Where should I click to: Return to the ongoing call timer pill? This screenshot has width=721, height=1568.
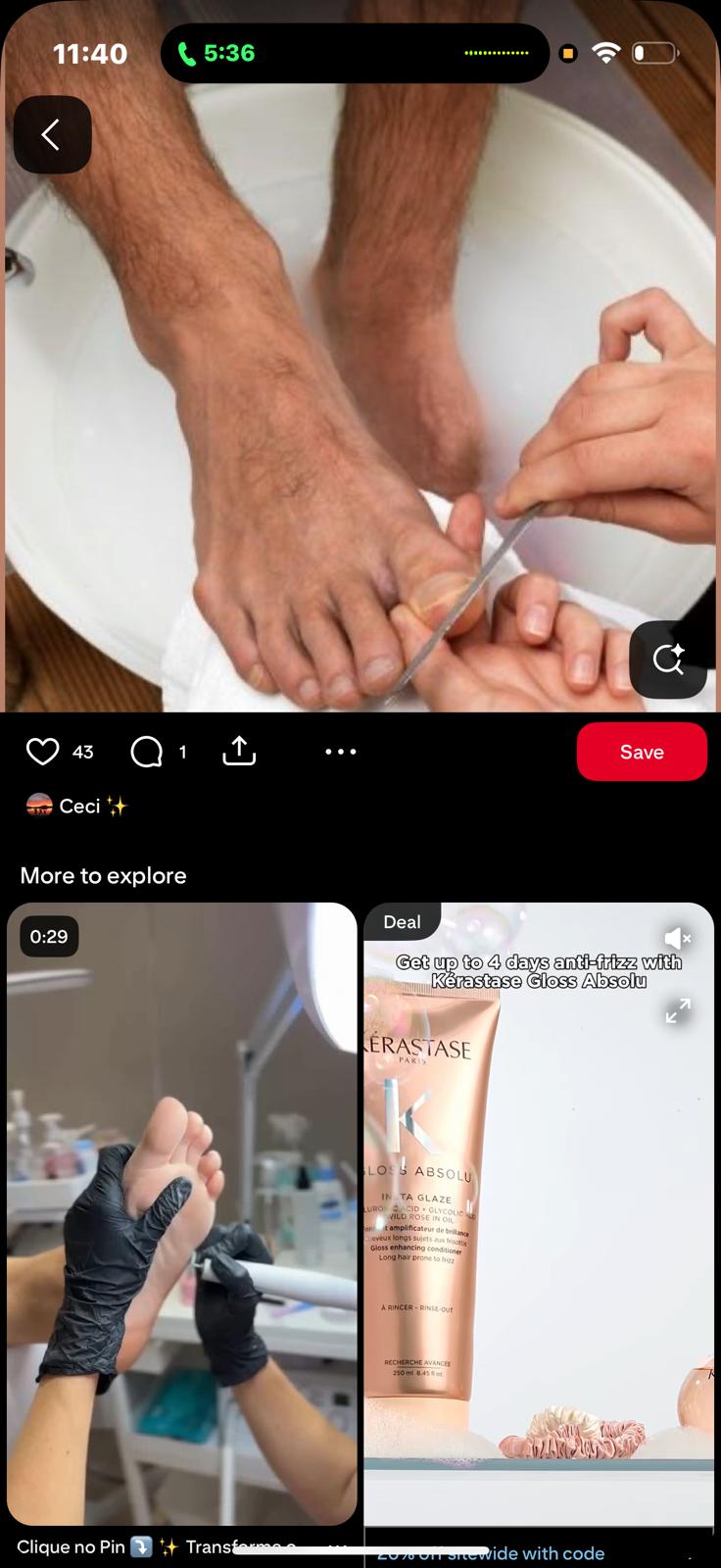pyautogui.click(x=216, y=53)
